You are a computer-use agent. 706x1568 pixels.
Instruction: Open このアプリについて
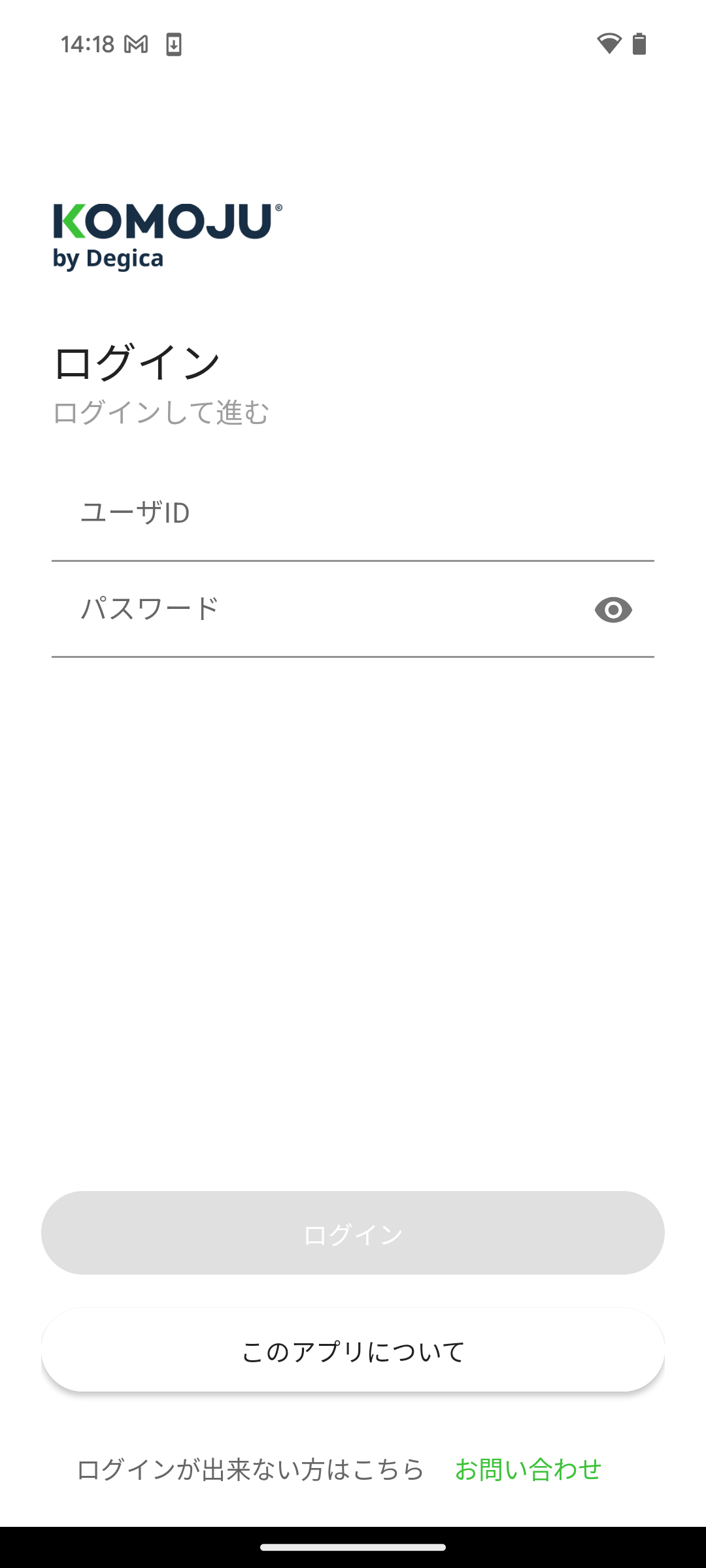coord(353,1353)
